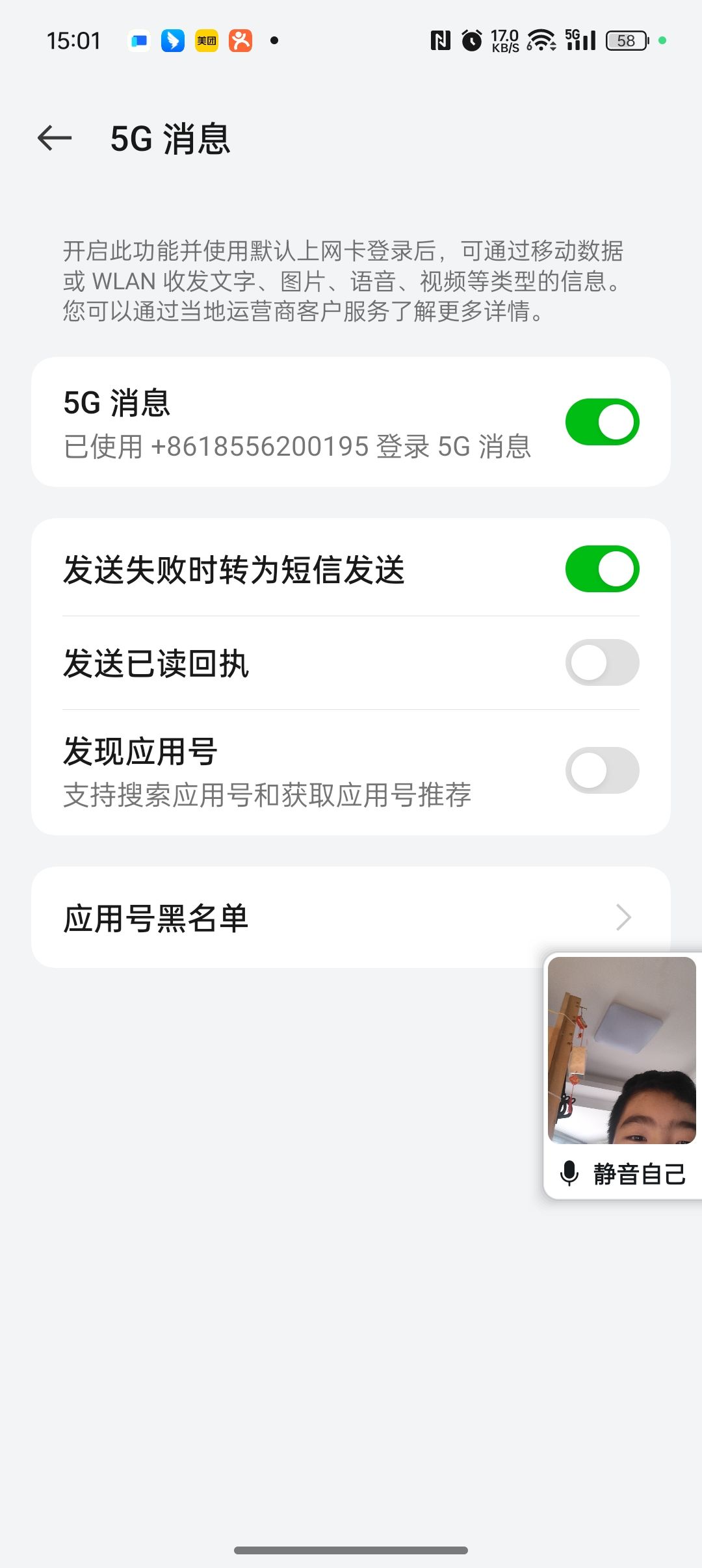
Task: Disable 发送失败时转为短信发送
Action: tap(602, 569)
